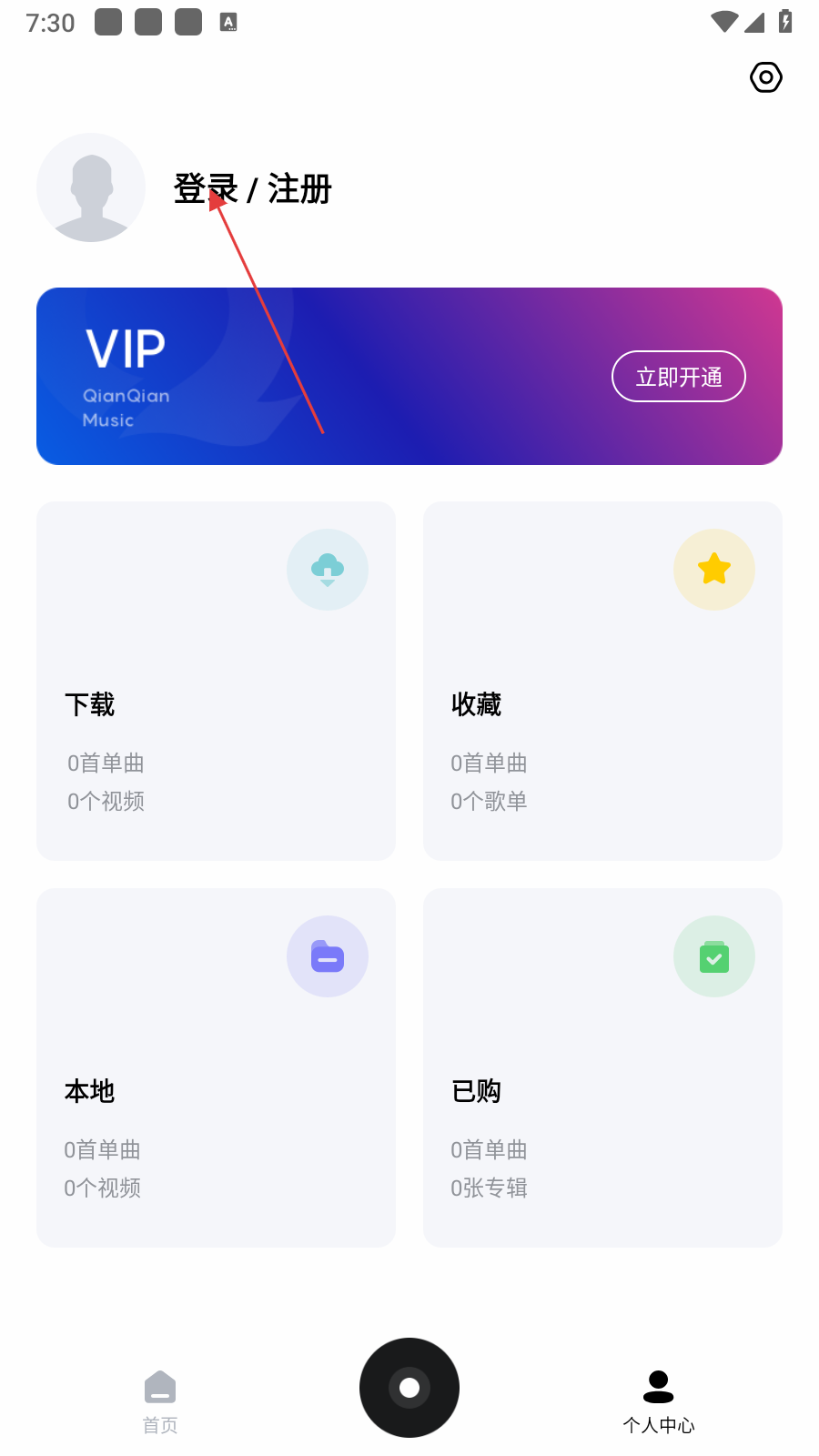Tap the default profile avatar
This screenshot has height=1456, width=819.
pos(91,187)
